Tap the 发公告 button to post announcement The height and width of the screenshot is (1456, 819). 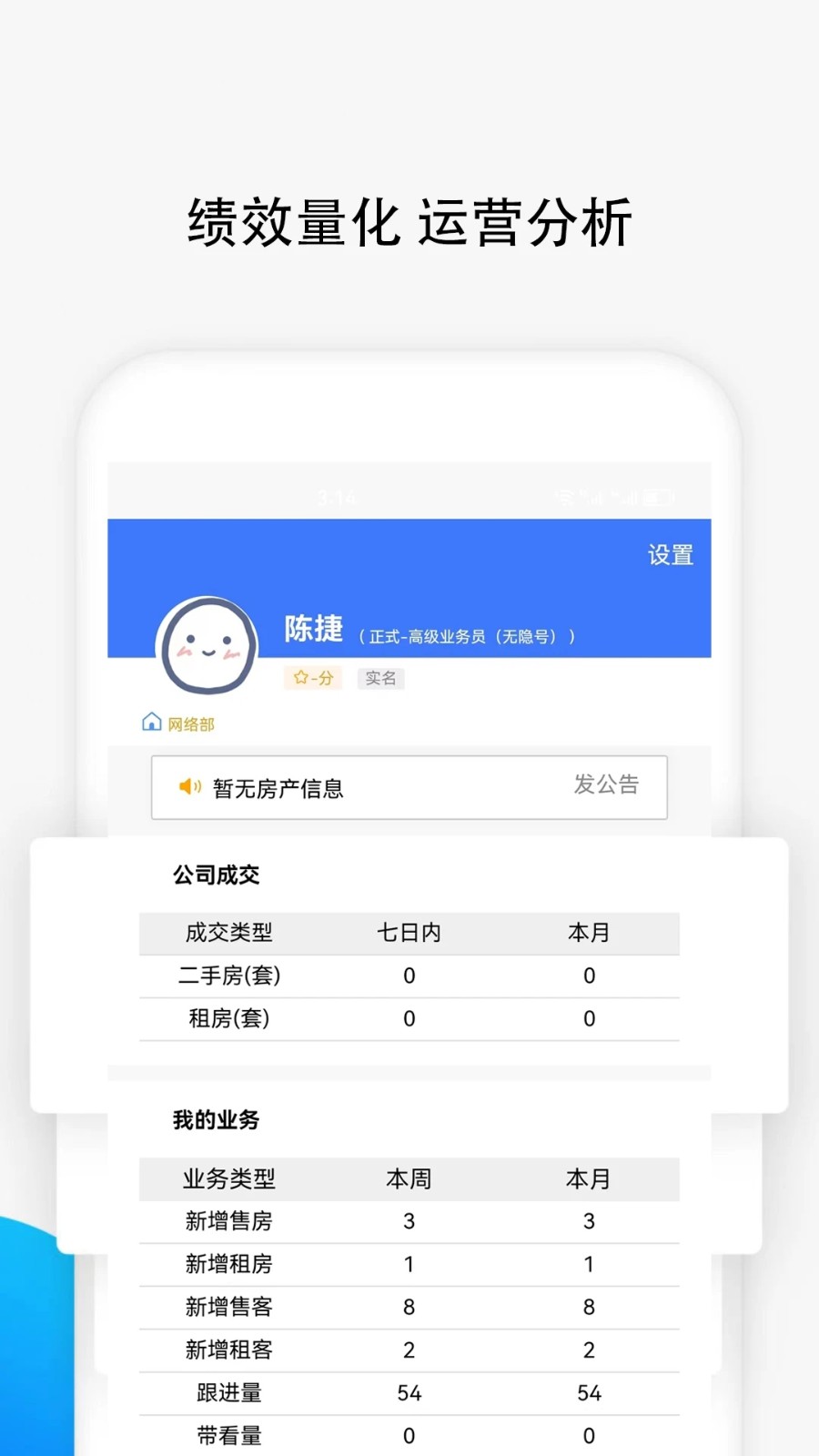pos(606,784)
